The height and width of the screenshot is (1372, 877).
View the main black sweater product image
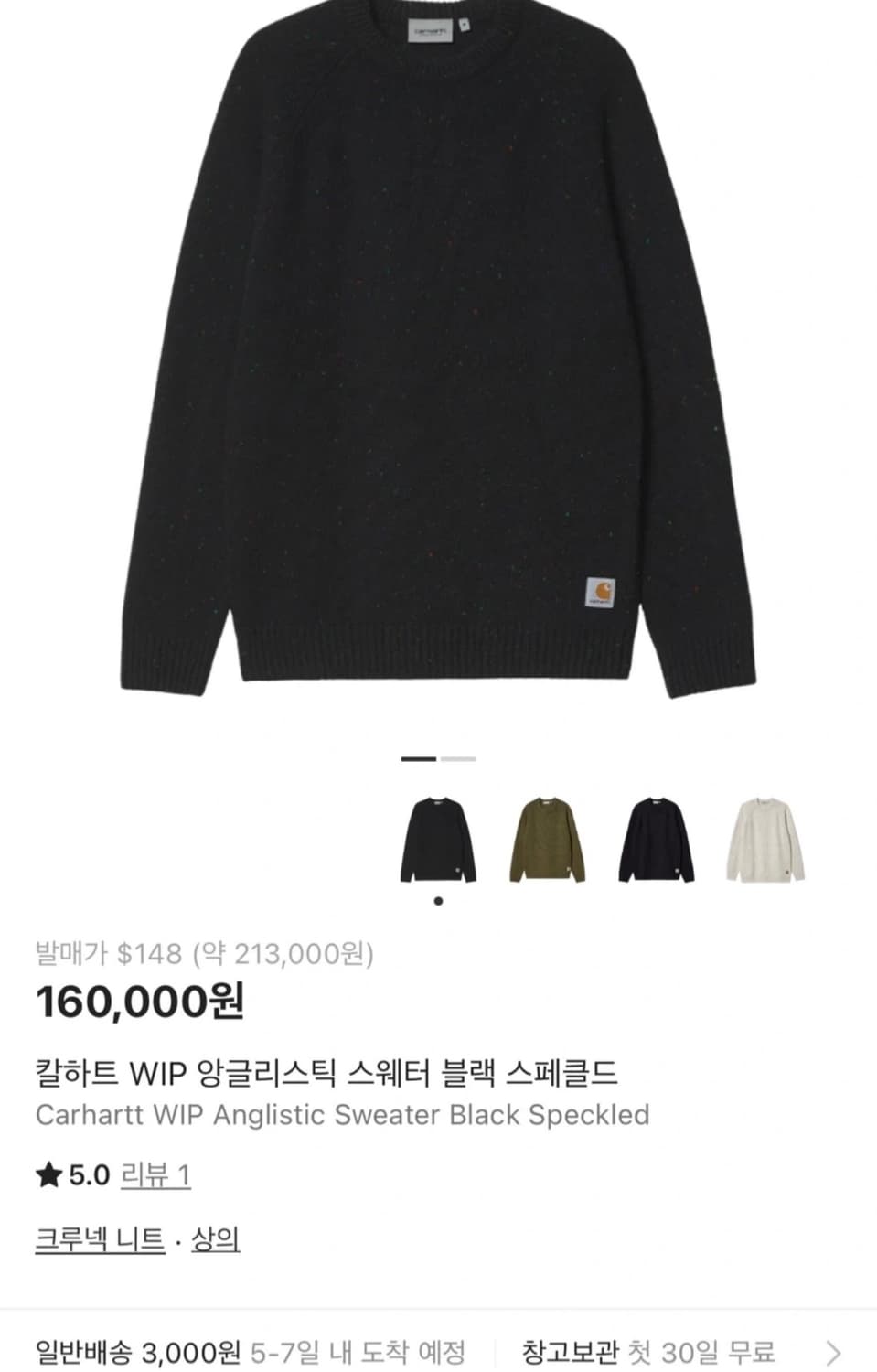[430, 357]
